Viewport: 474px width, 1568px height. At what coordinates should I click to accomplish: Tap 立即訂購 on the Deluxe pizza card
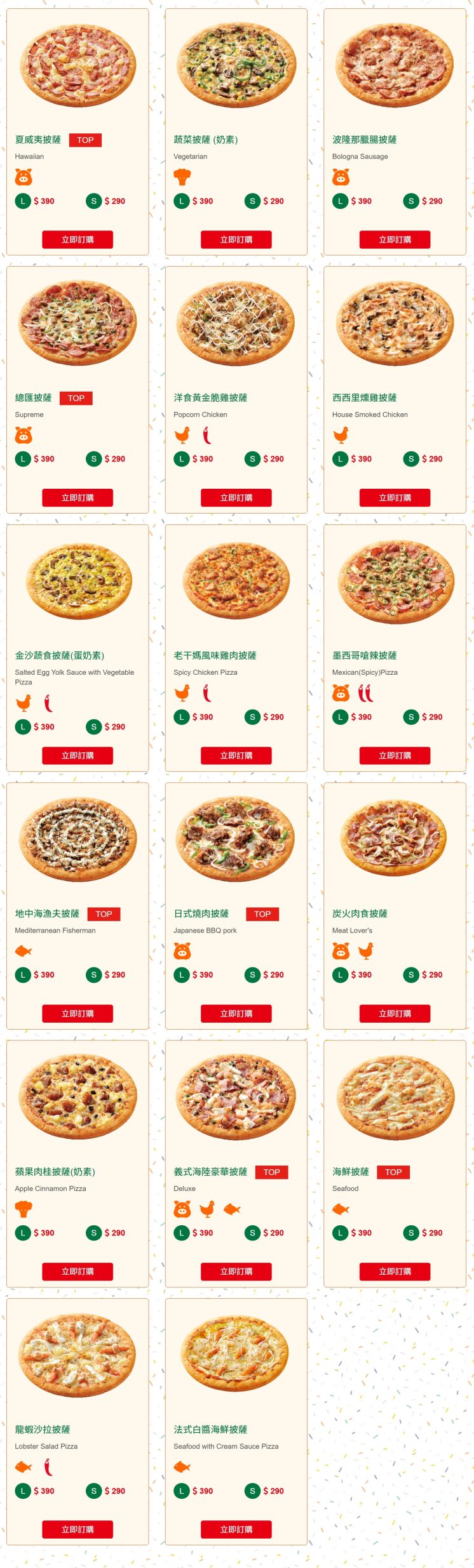point(236,1272)
